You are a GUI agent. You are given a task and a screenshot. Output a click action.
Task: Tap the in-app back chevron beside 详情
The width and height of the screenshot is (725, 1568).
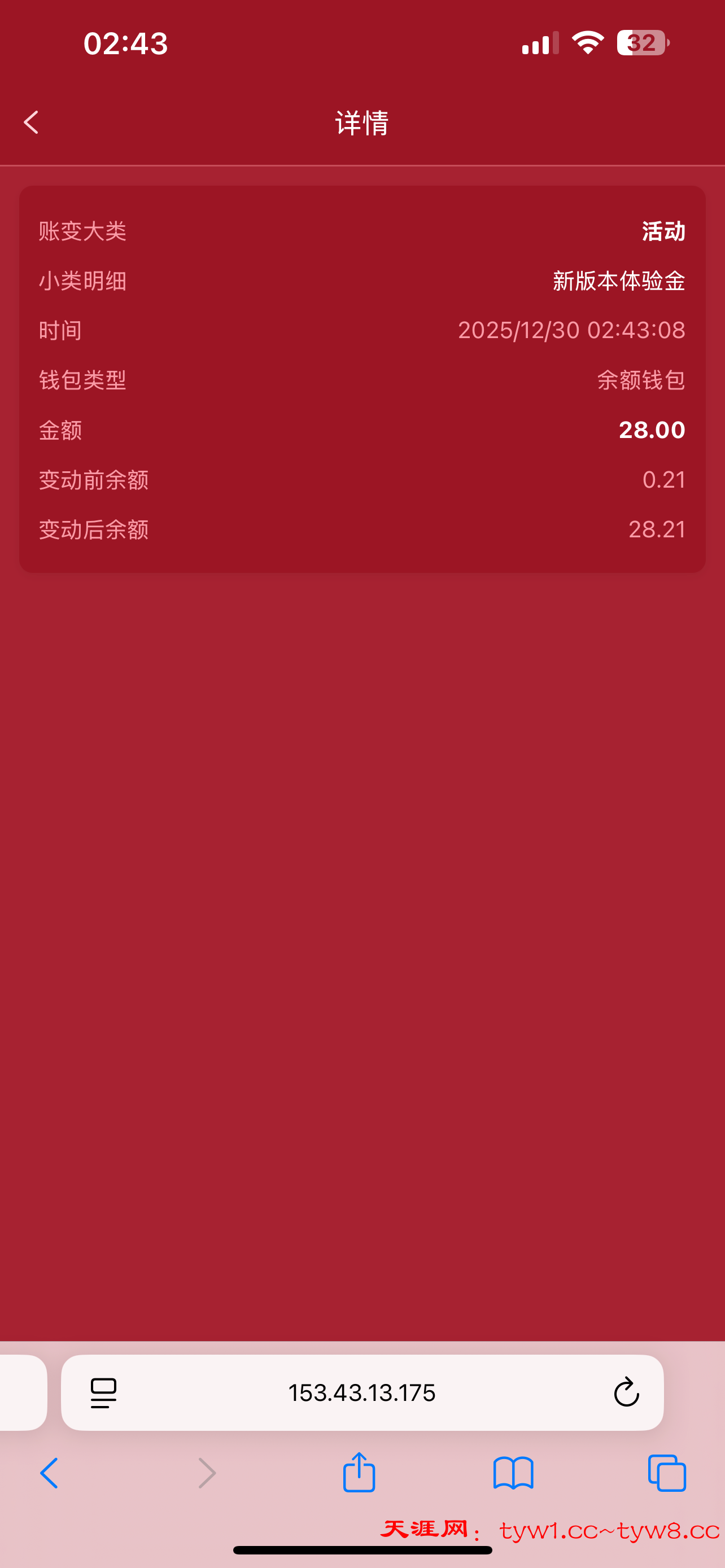click(x=31, y=122)
